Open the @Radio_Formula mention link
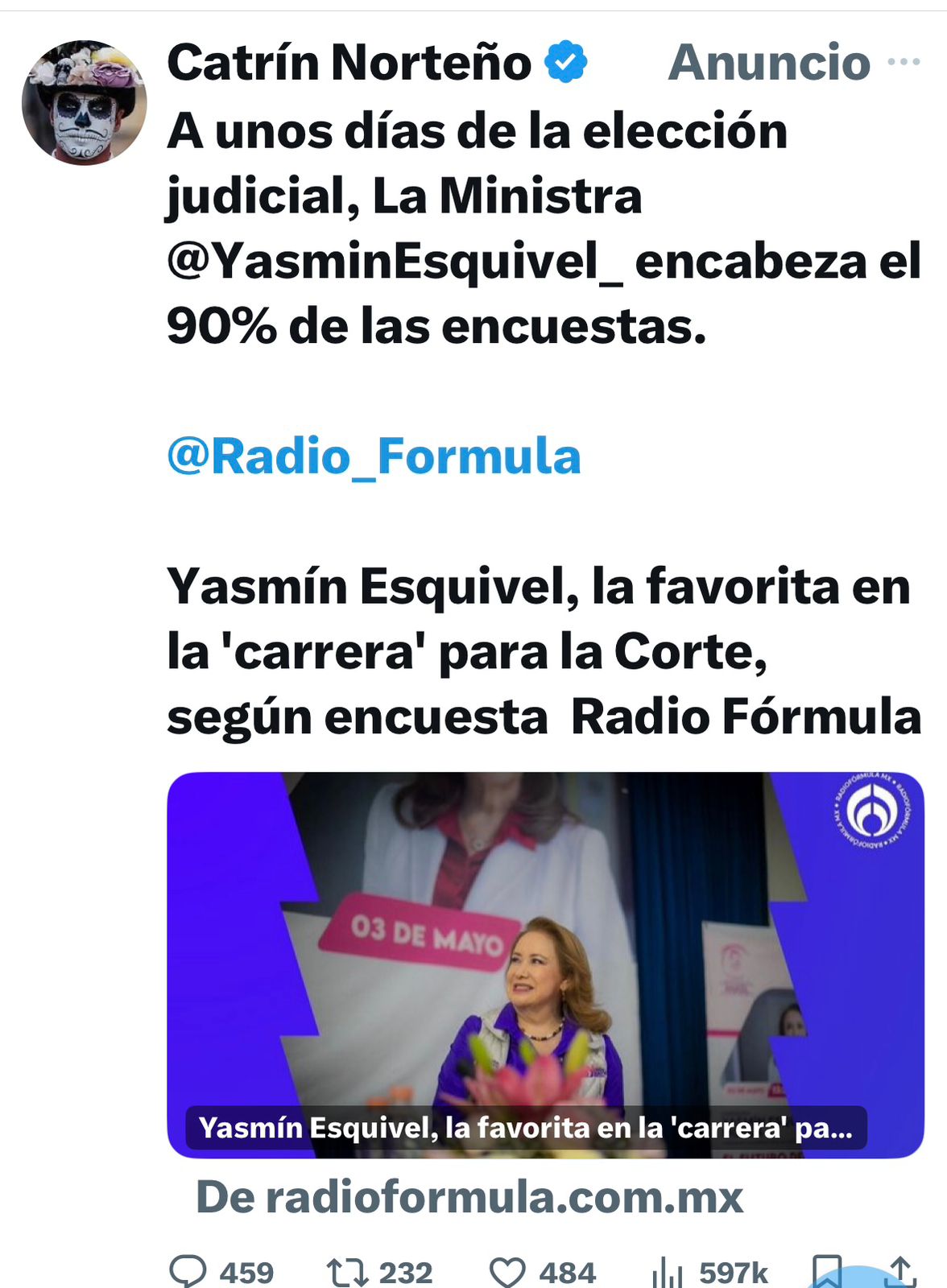 coord(374,456)
